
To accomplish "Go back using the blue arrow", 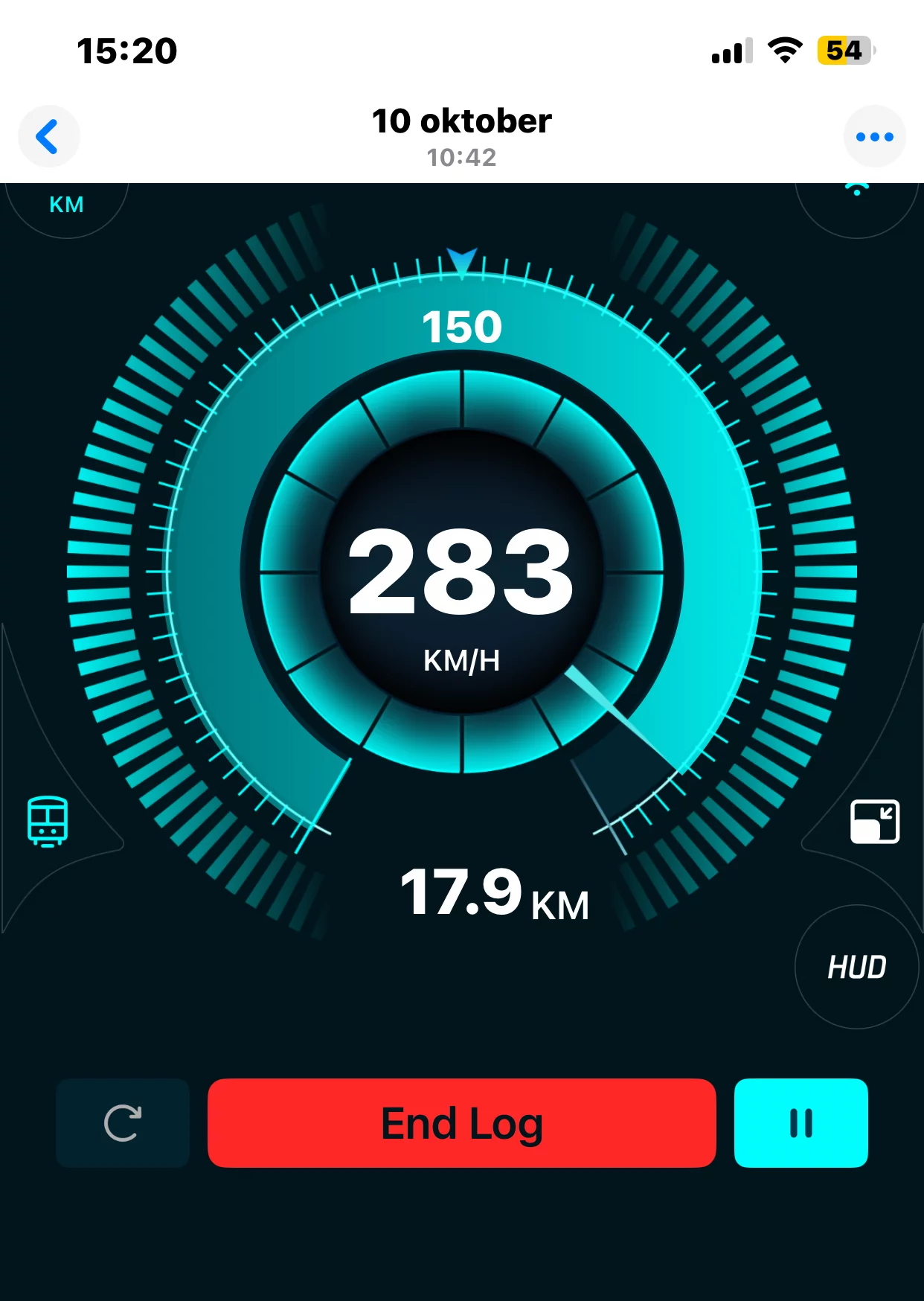I will coord(48,137).
